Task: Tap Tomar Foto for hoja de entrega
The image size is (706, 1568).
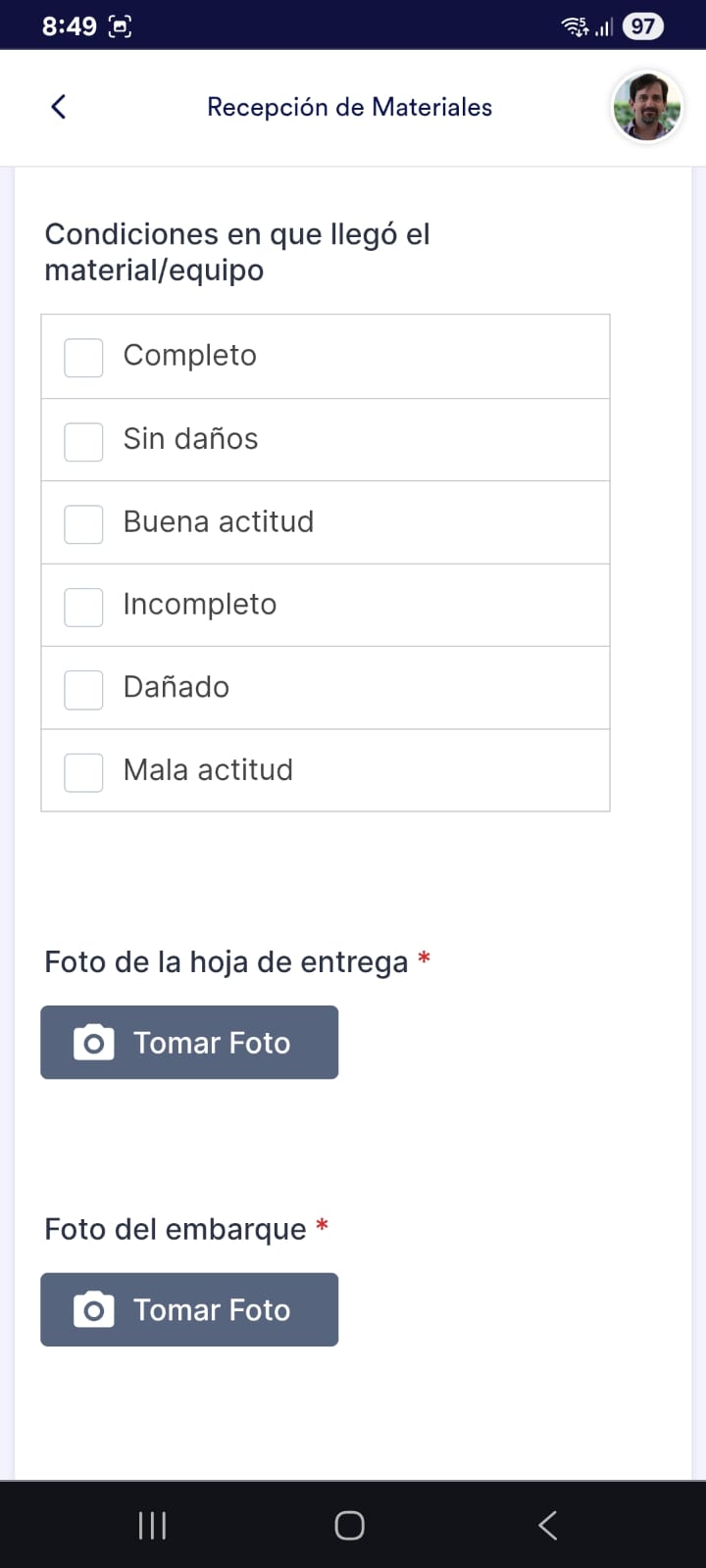Action: click(x=188, y=1042)
